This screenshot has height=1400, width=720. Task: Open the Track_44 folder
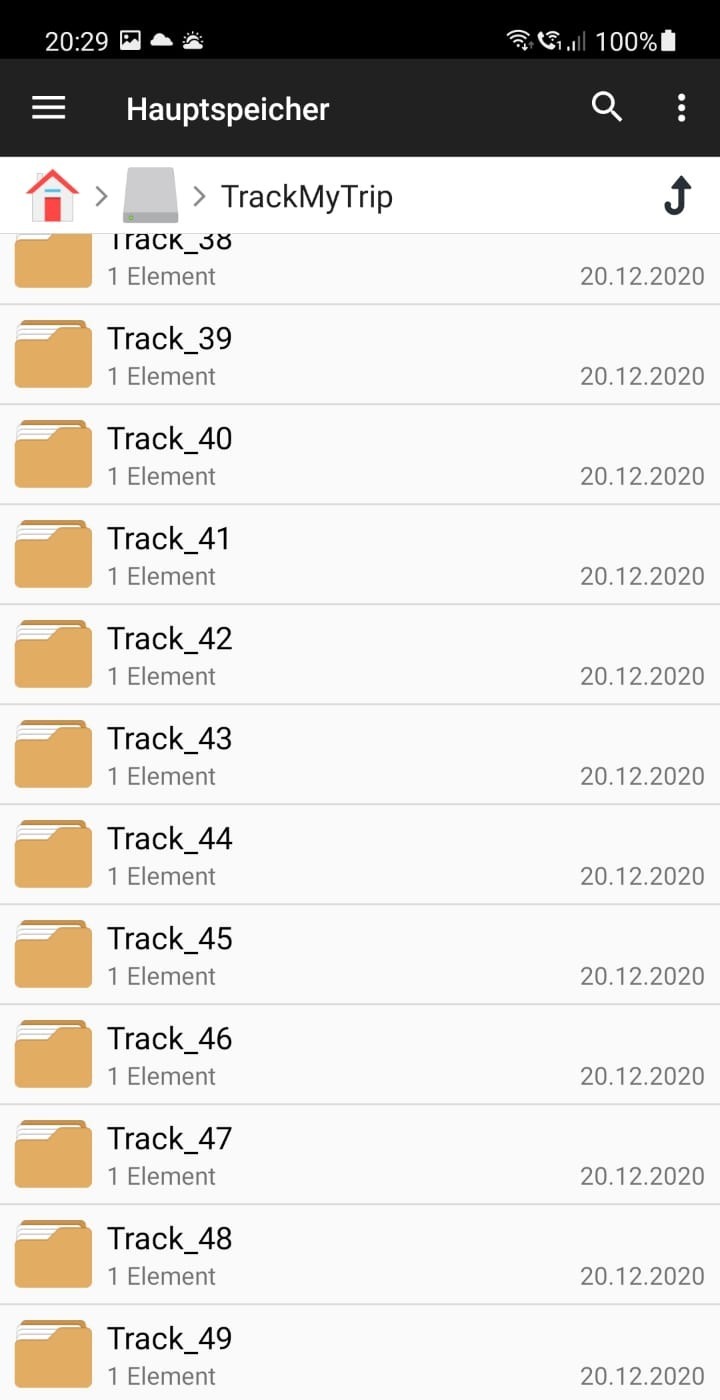(x=360, y=855)
